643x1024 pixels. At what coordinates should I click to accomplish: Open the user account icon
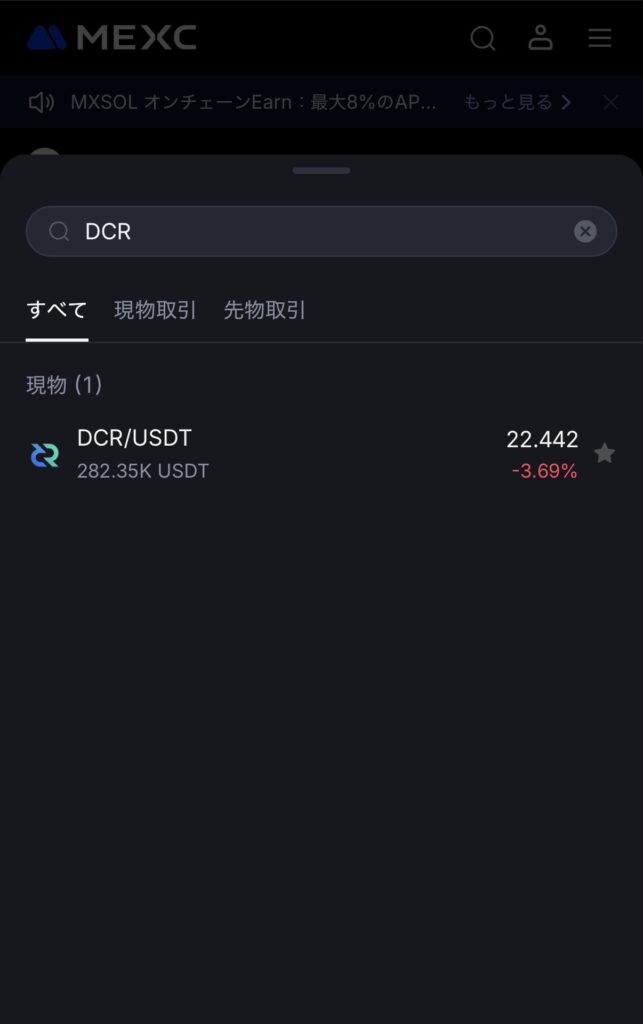(x=541, y=39)
